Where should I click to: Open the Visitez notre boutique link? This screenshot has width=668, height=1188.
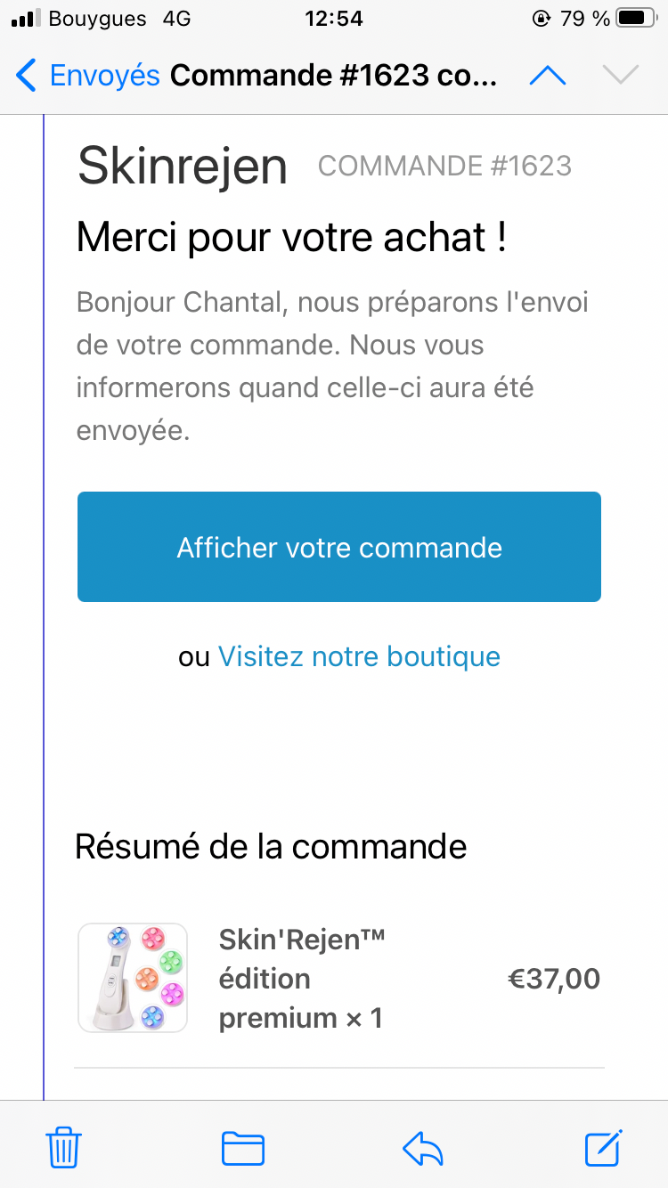(x=359, y=656)
